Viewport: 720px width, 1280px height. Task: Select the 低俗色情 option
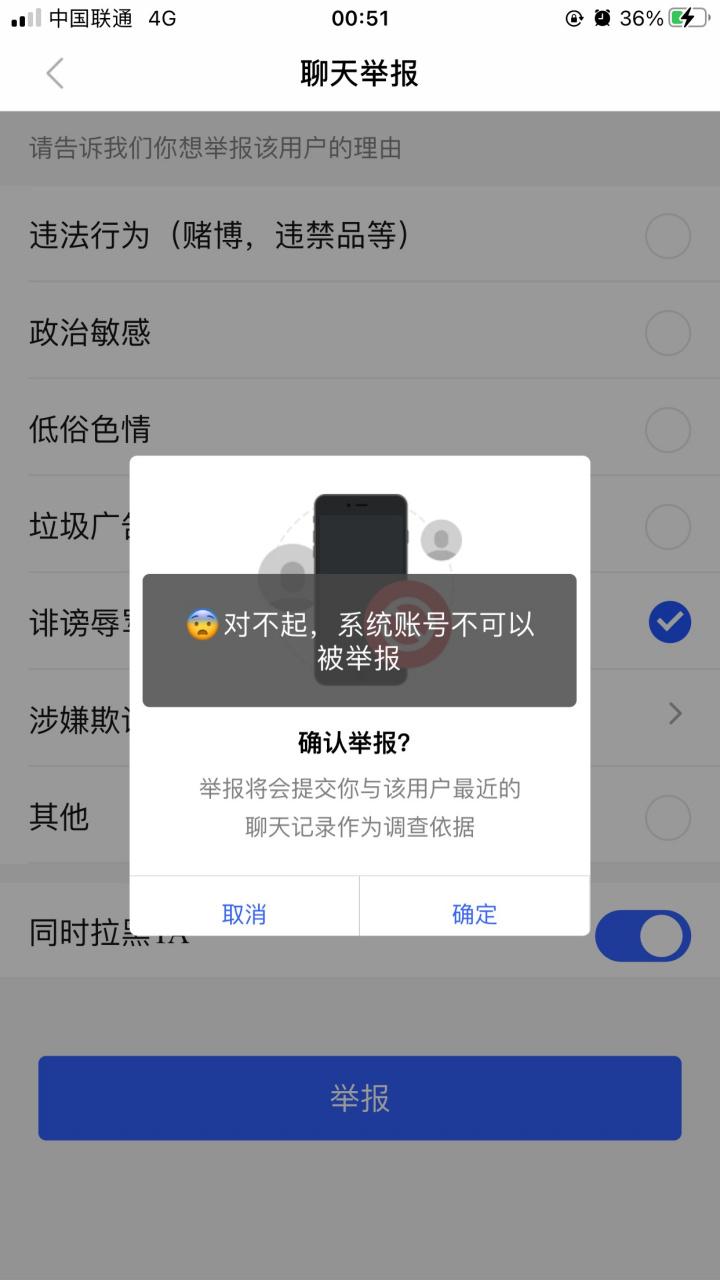668,429
